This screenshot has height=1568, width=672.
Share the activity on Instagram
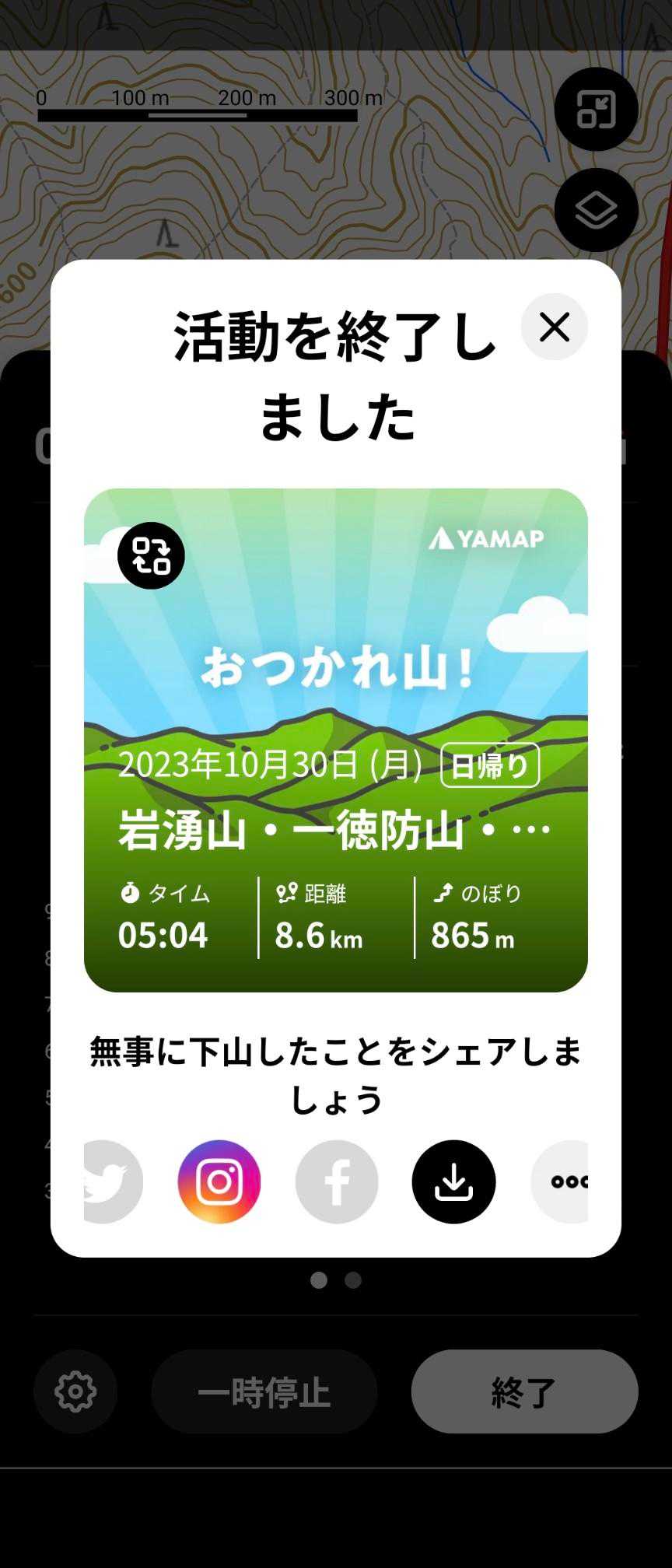219,1181
